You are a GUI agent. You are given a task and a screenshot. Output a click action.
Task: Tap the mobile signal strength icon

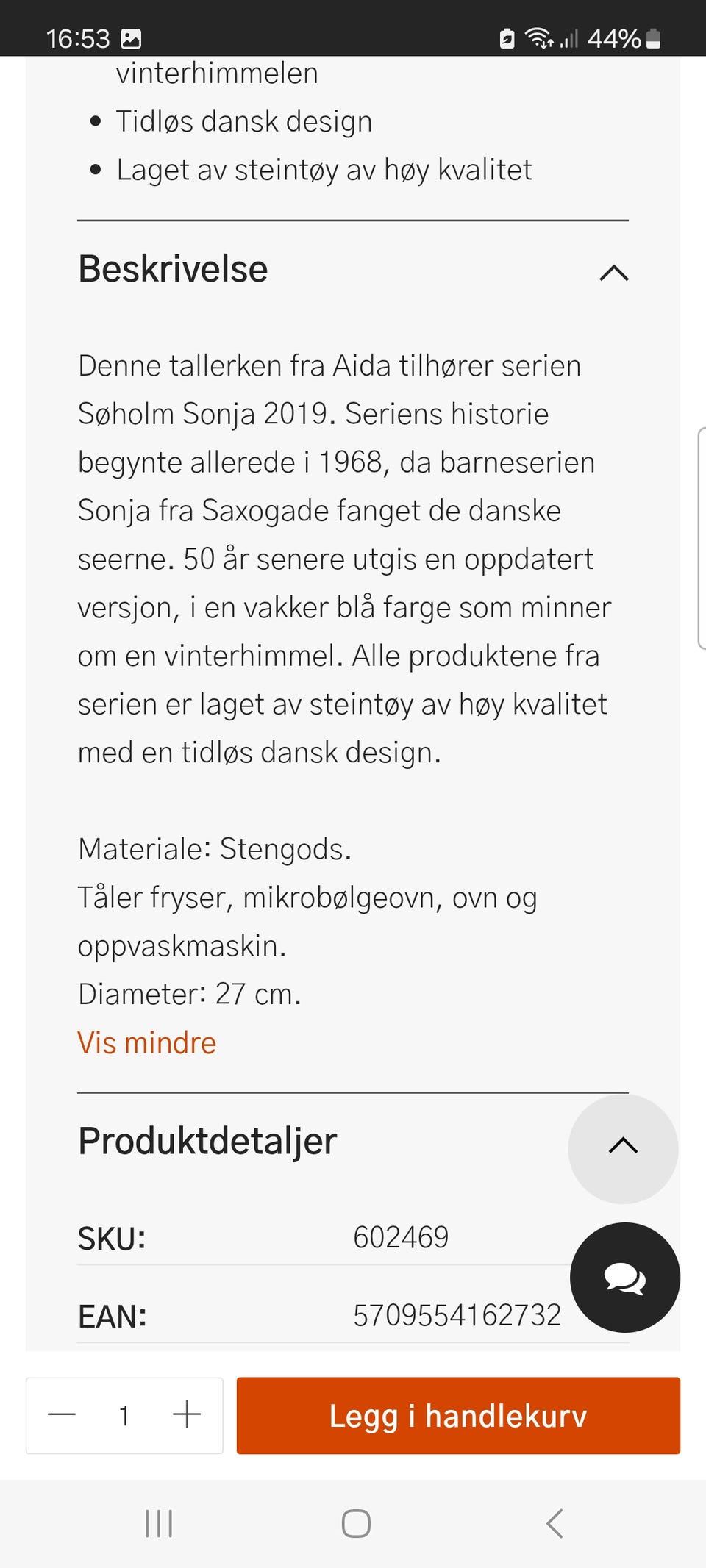(570, 38)
